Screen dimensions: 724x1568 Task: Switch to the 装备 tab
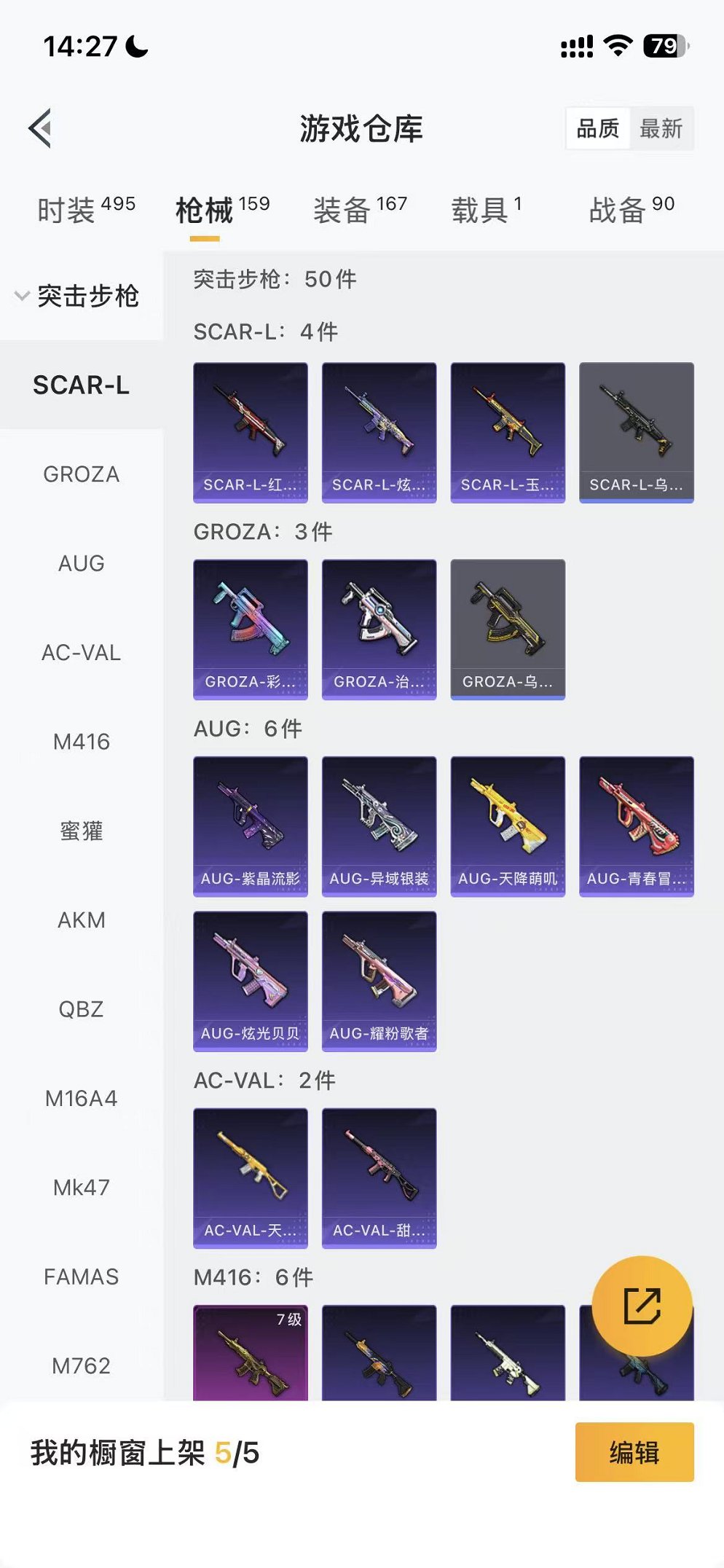(360, 210)
